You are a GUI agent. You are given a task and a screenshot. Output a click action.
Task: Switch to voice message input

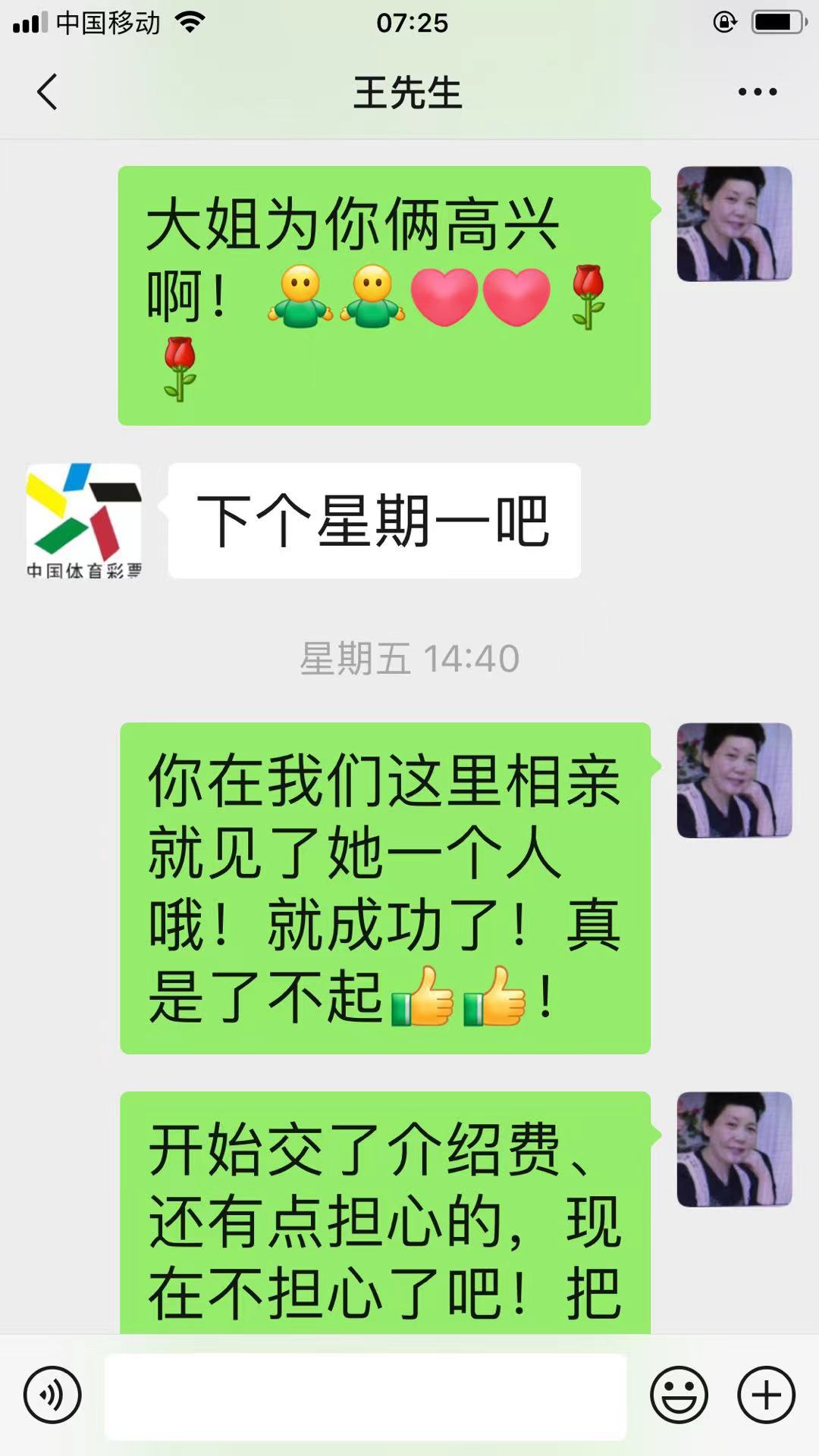[52, 1395]
